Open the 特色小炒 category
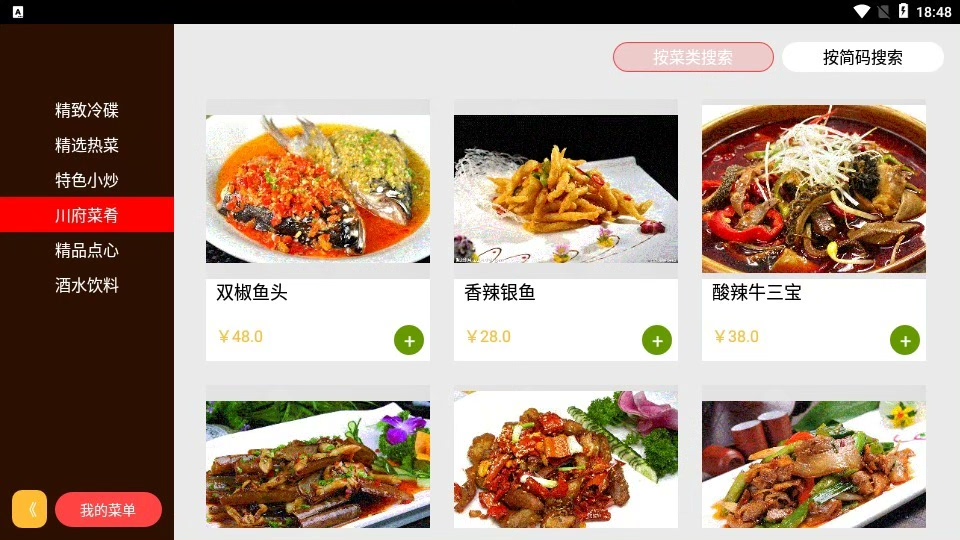960x540 pixels. 87,180
